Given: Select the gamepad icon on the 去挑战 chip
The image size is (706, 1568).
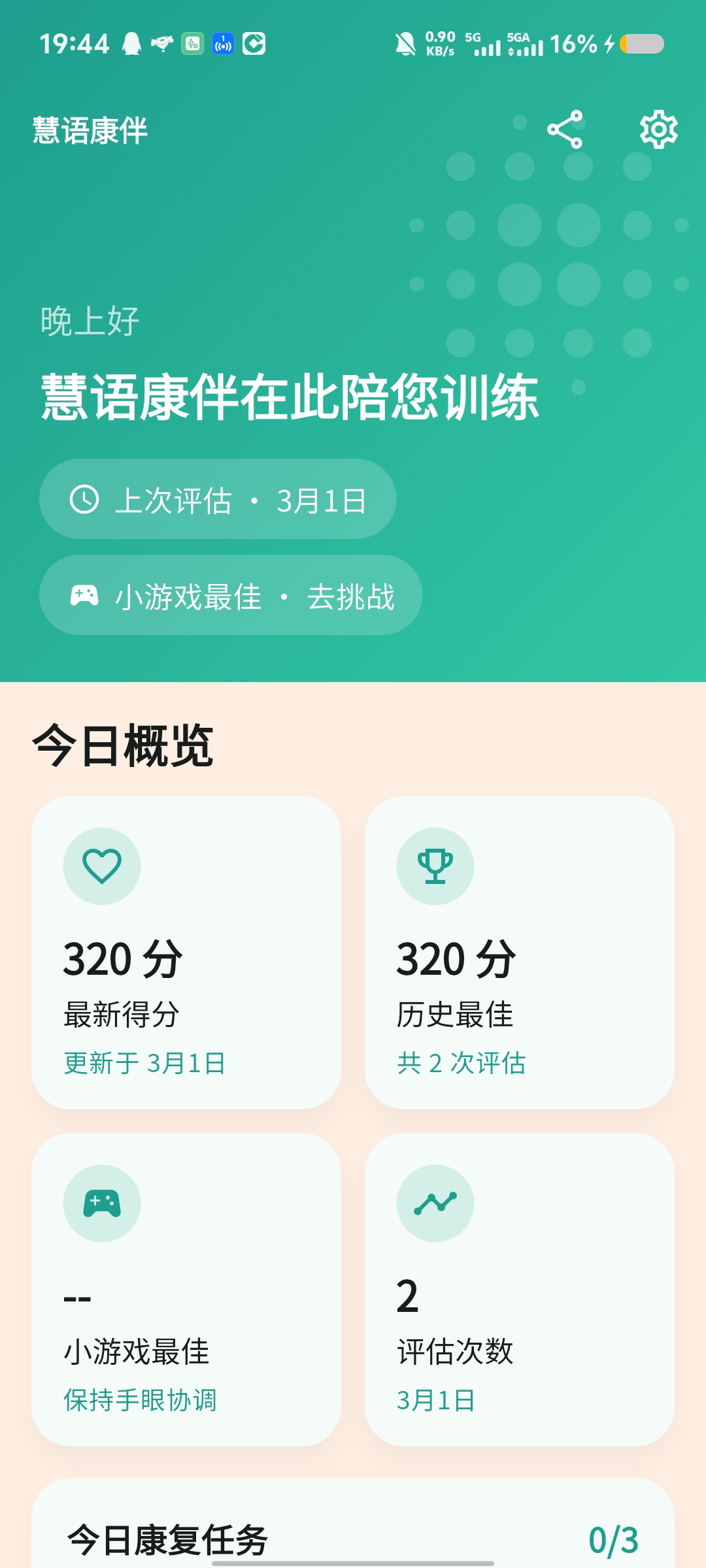Looking at the screenshot, I should [83, 595].
